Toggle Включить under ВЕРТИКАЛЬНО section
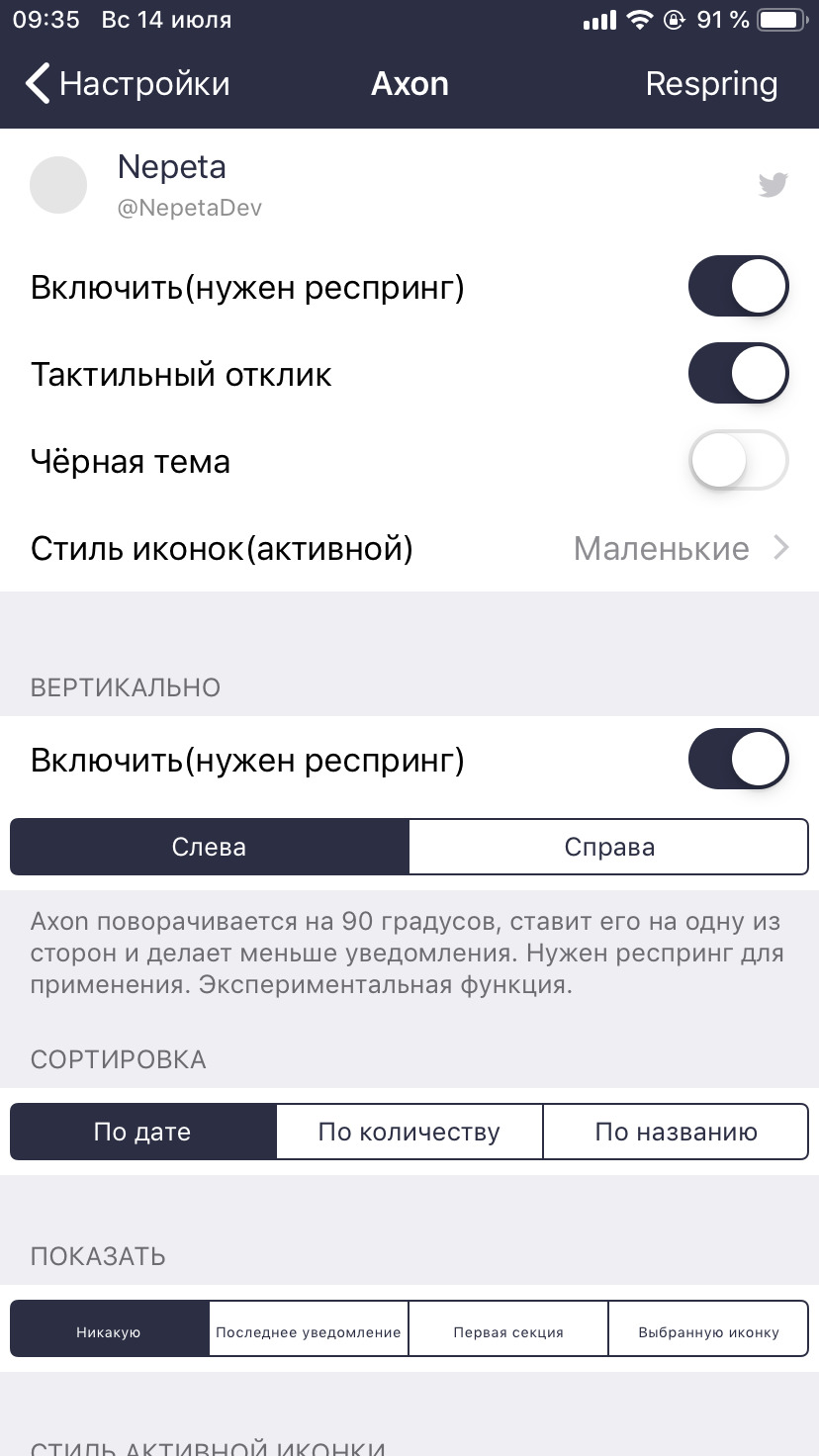 (x=739, y=760)
